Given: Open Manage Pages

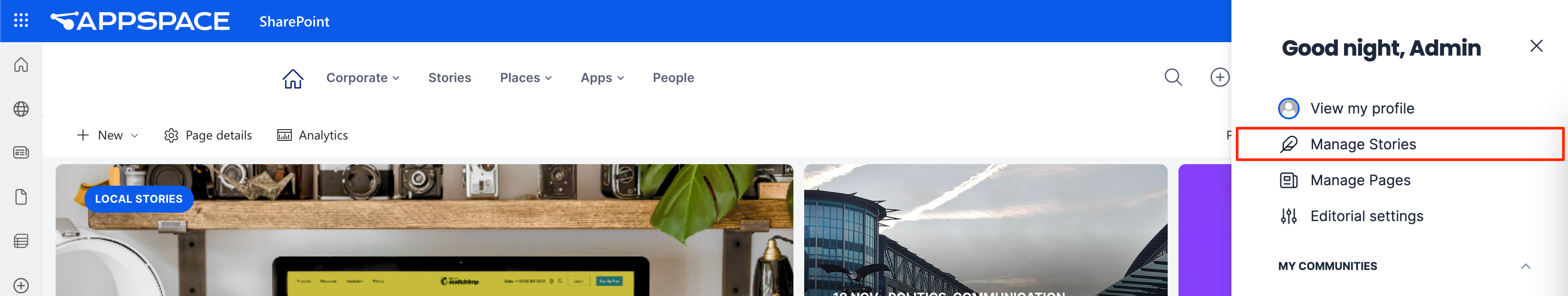Looking at the screenshot, I should [x=1360, y=180].
